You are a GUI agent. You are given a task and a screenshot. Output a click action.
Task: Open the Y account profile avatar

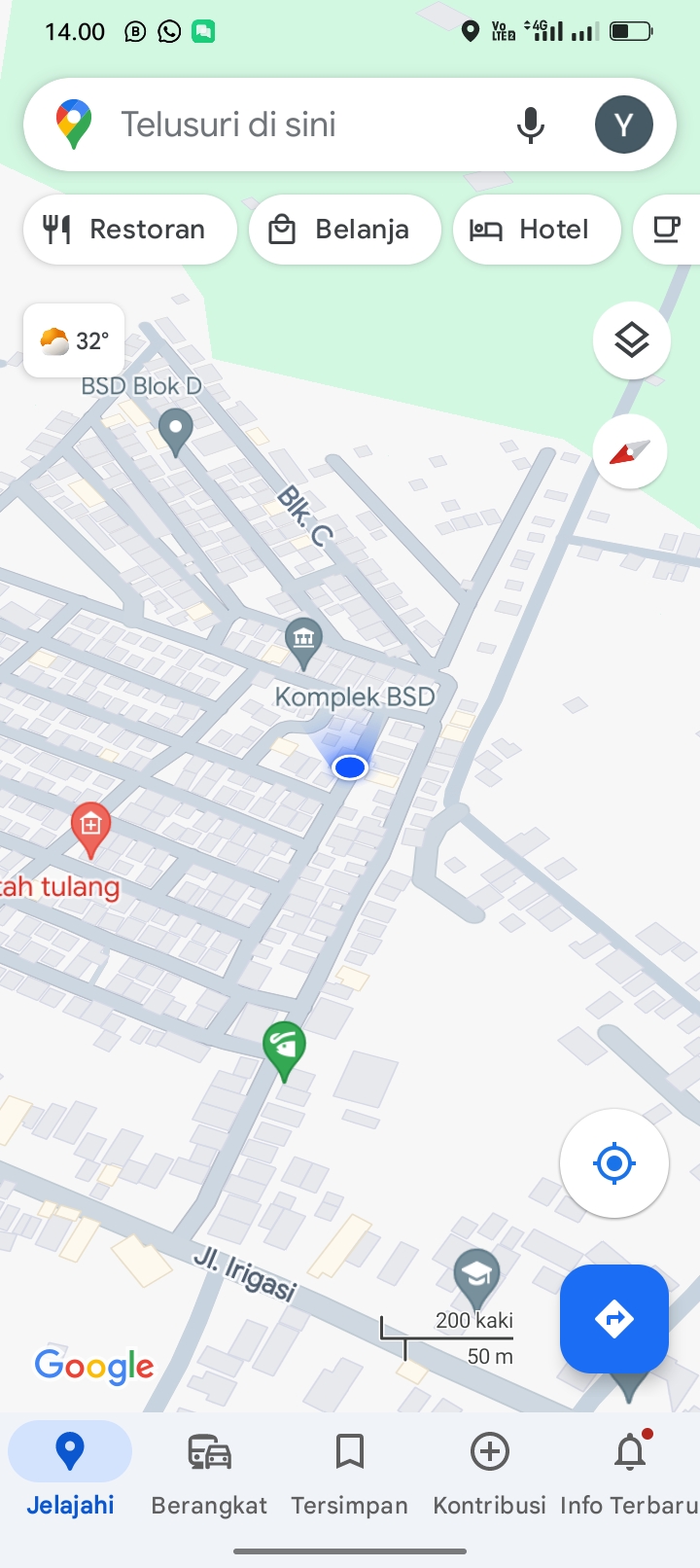[x=623, y=125]
